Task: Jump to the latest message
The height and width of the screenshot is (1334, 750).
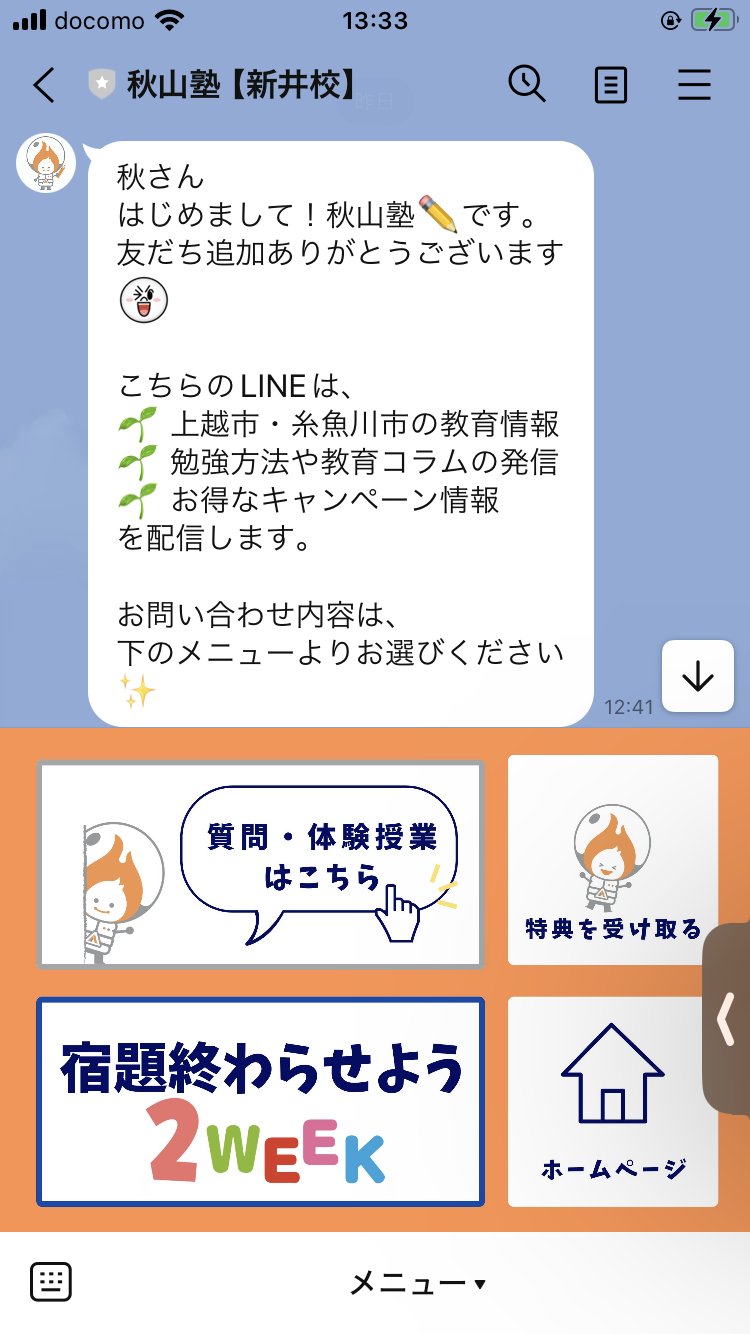Action: click(x=697, y=677)
